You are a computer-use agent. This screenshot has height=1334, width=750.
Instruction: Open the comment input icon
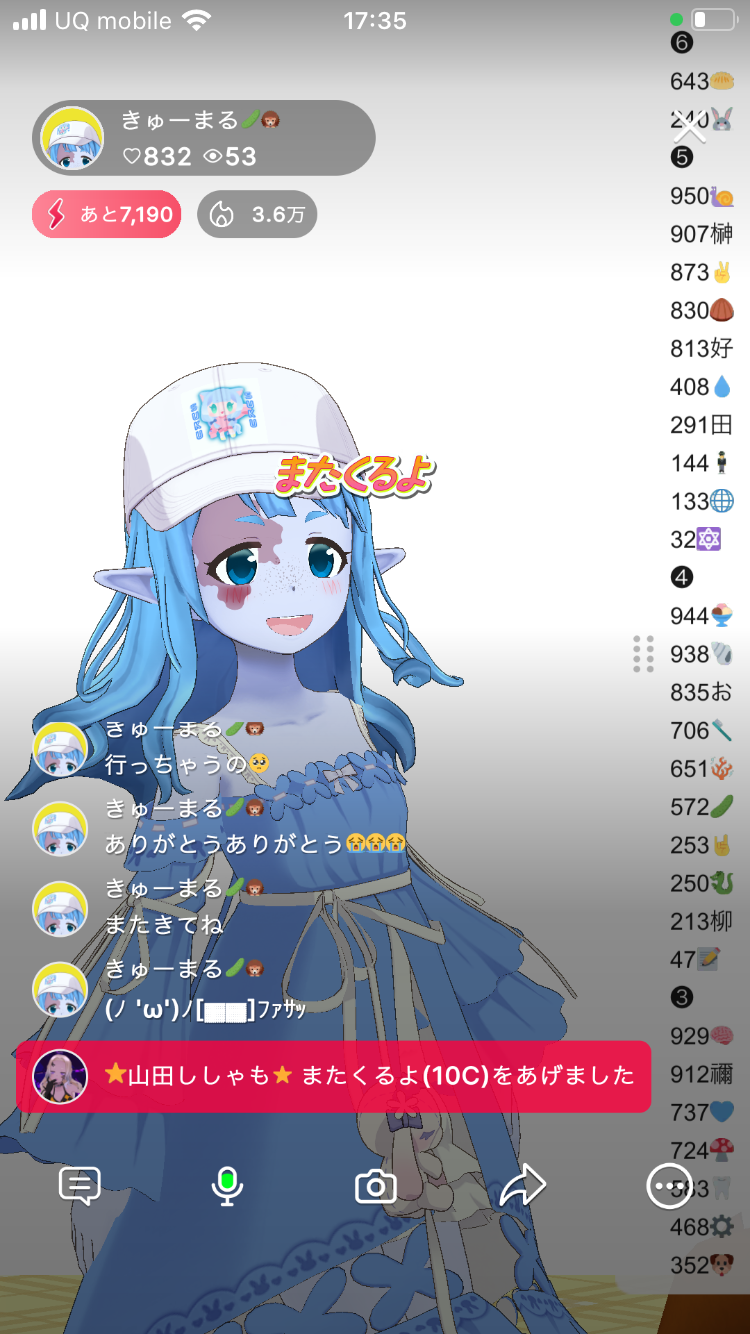pos(80,1186)
